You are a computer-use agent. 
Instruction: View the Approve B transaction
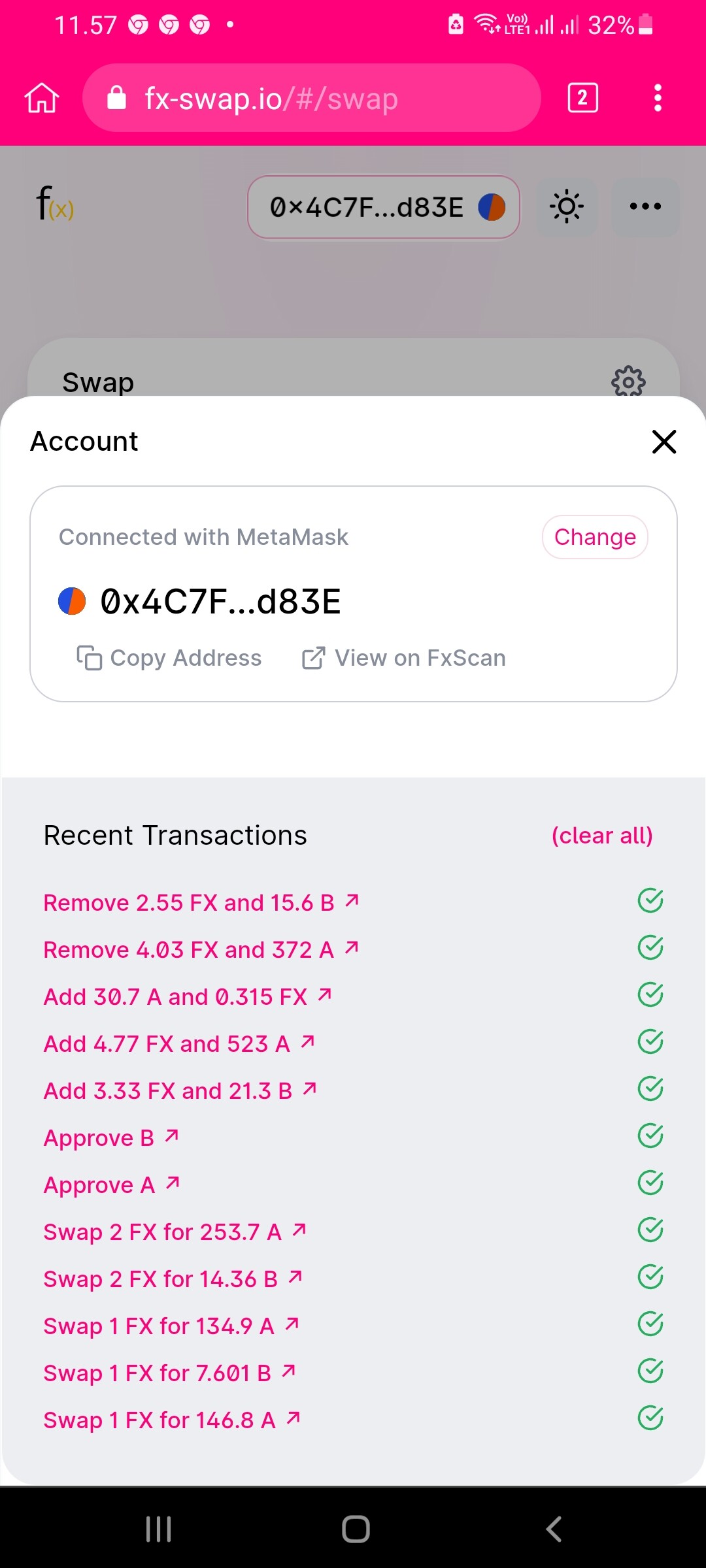click(111, 1137)
